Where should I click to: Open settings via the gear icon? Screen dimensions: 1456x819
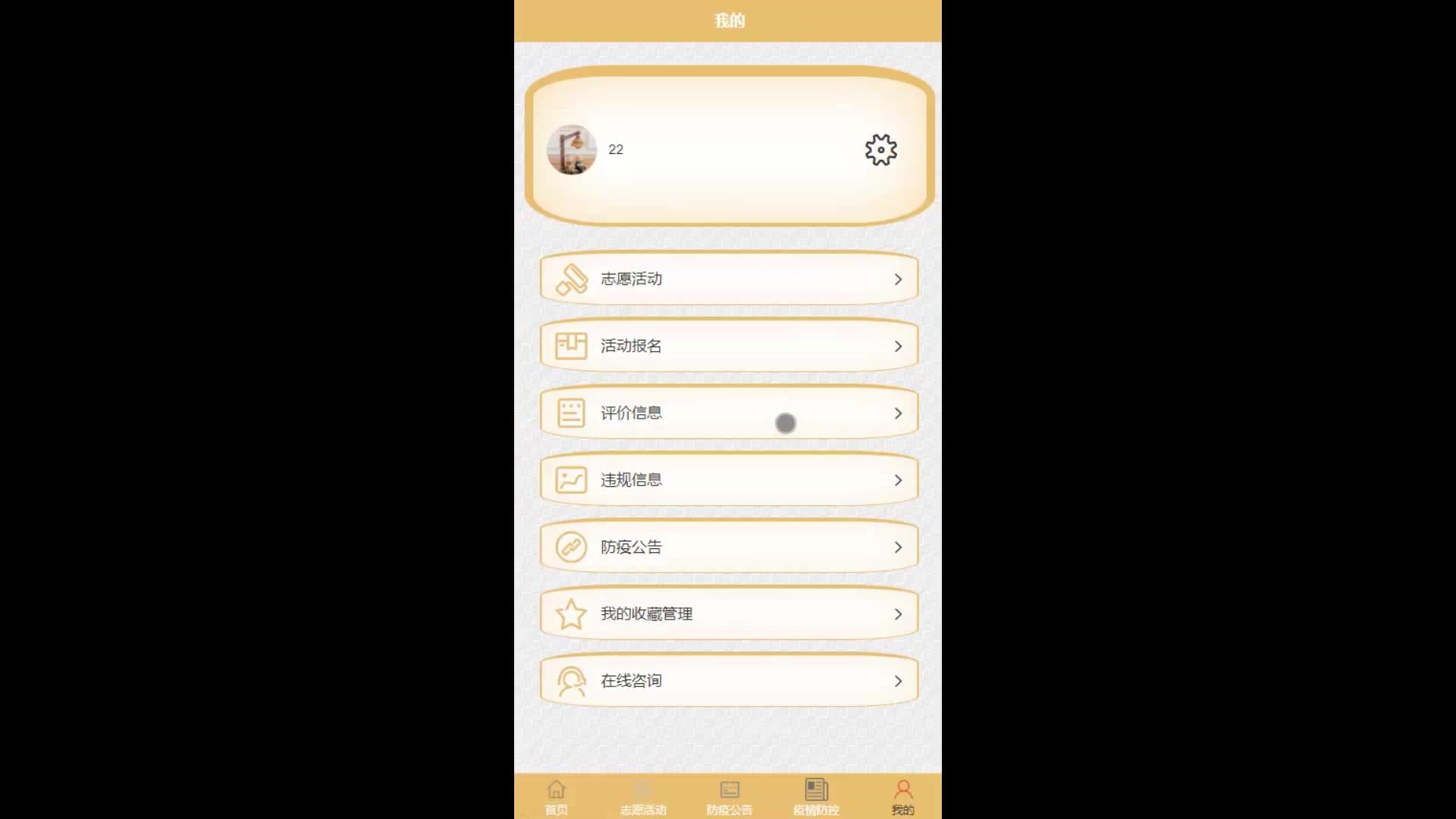click(880, 150)
